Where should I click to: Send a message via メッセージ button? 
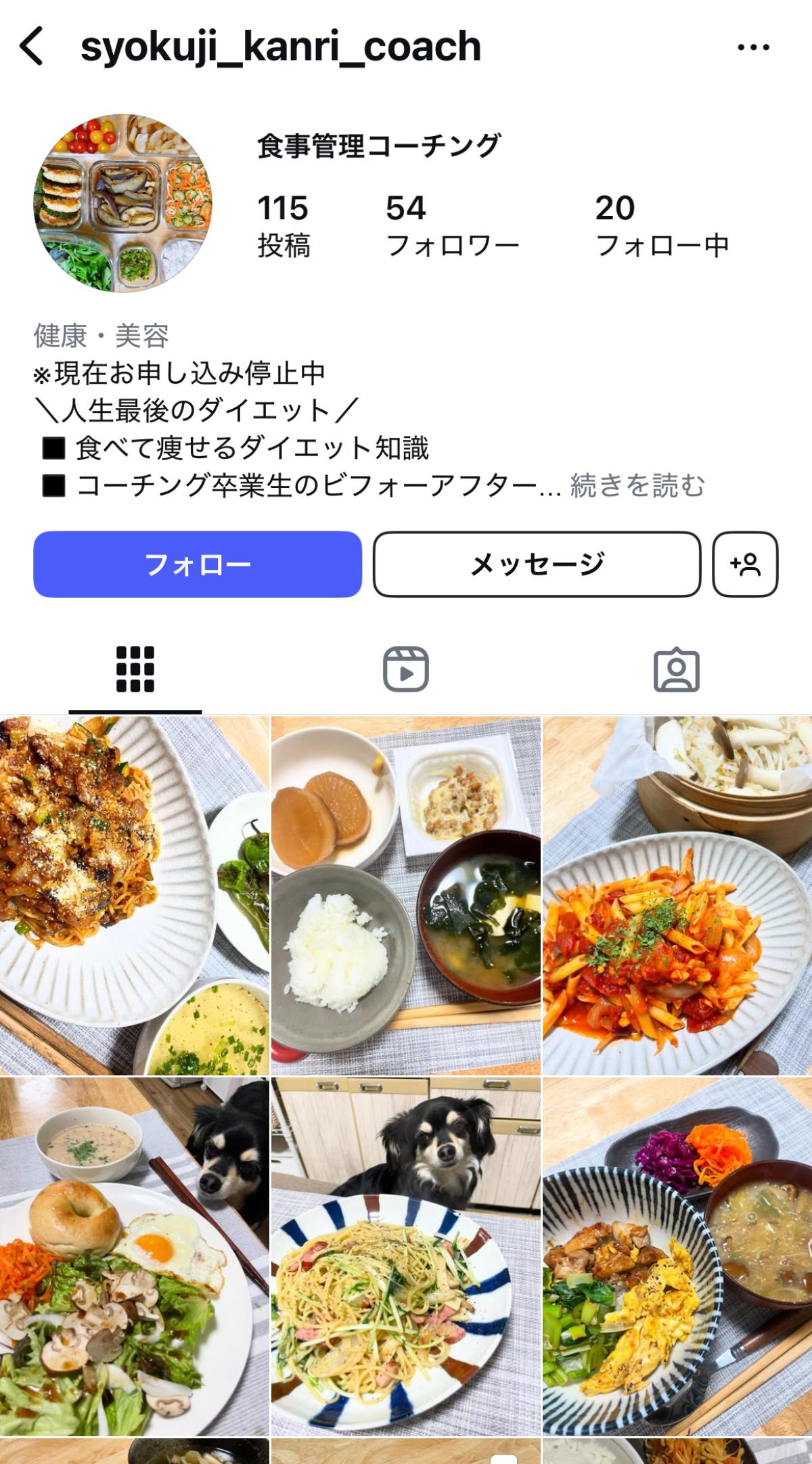(x=537, y=564)
